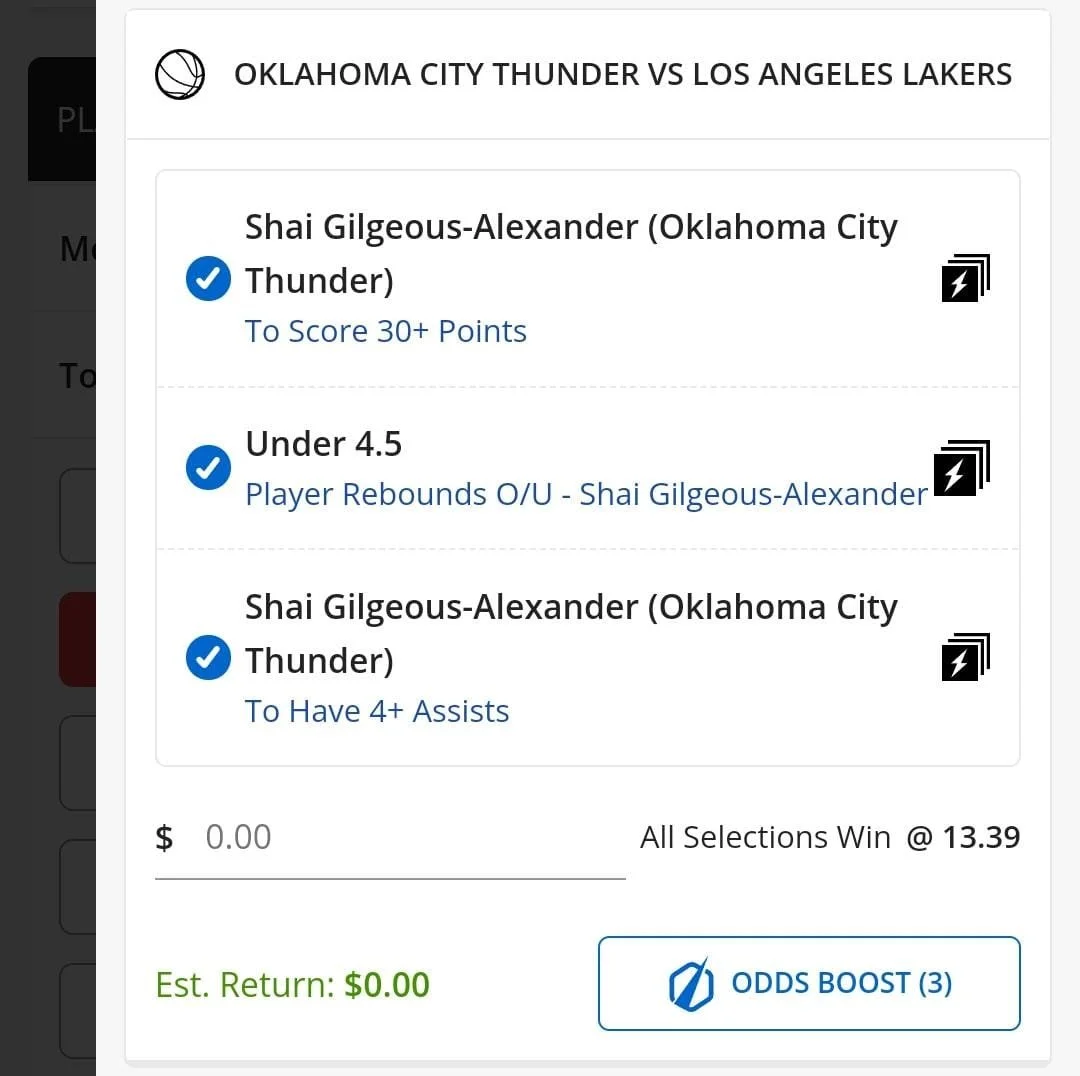The image size is (1080, 1076).
Task: Uncheck the To Score 30+ Points selection
Action: coord(208,279)
